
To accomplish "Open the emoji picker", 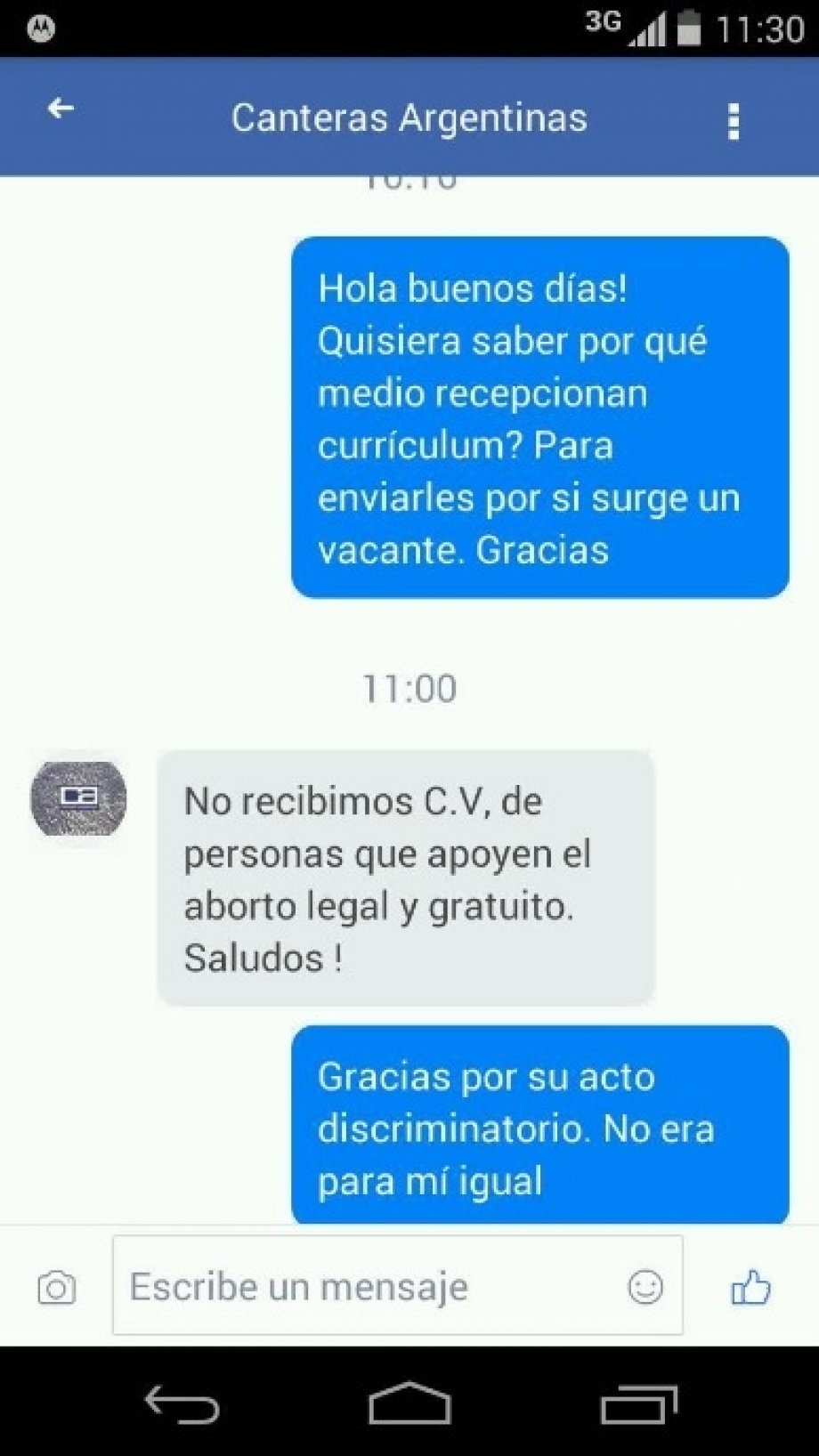I will [x=645, y=1287].
